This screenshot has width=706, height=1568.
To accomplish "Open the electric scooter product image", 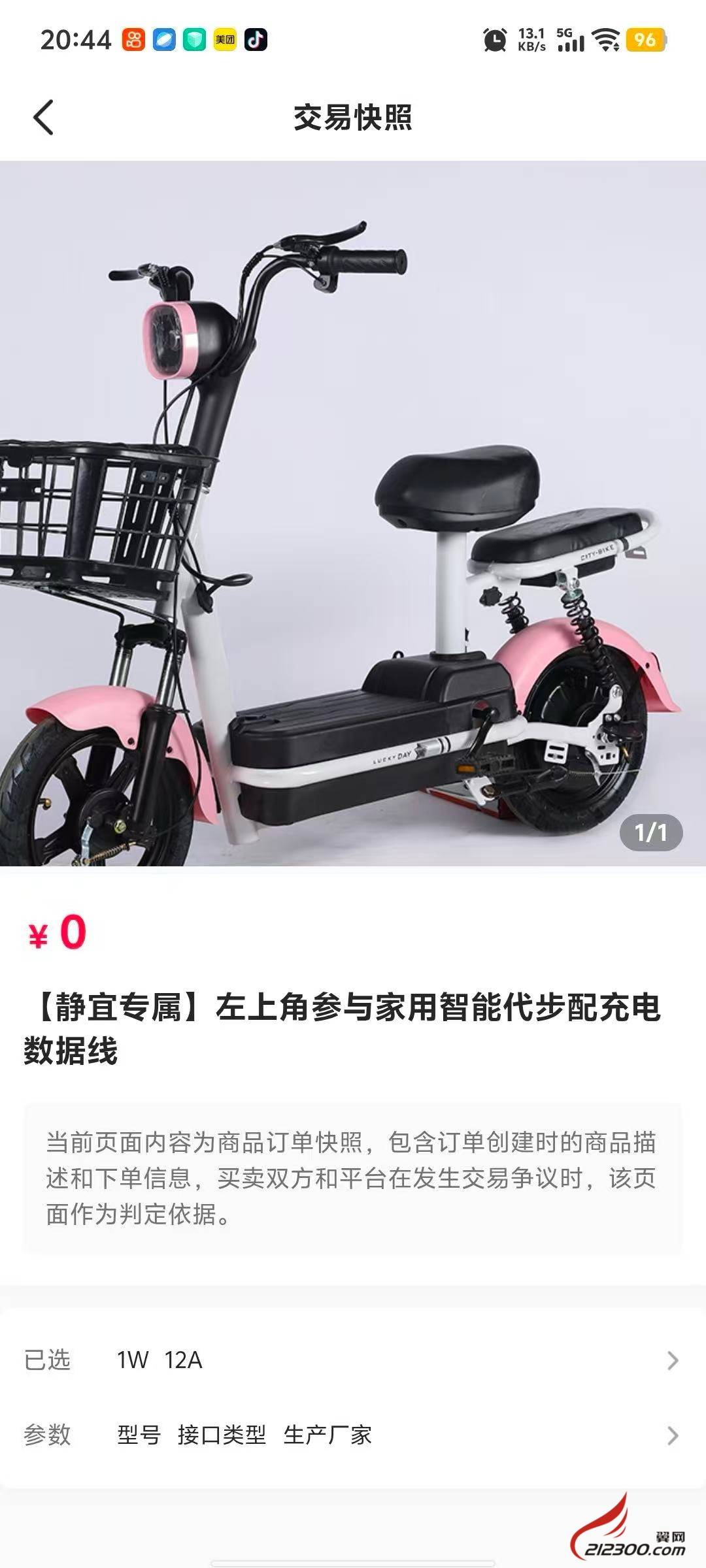I will 353,514.
